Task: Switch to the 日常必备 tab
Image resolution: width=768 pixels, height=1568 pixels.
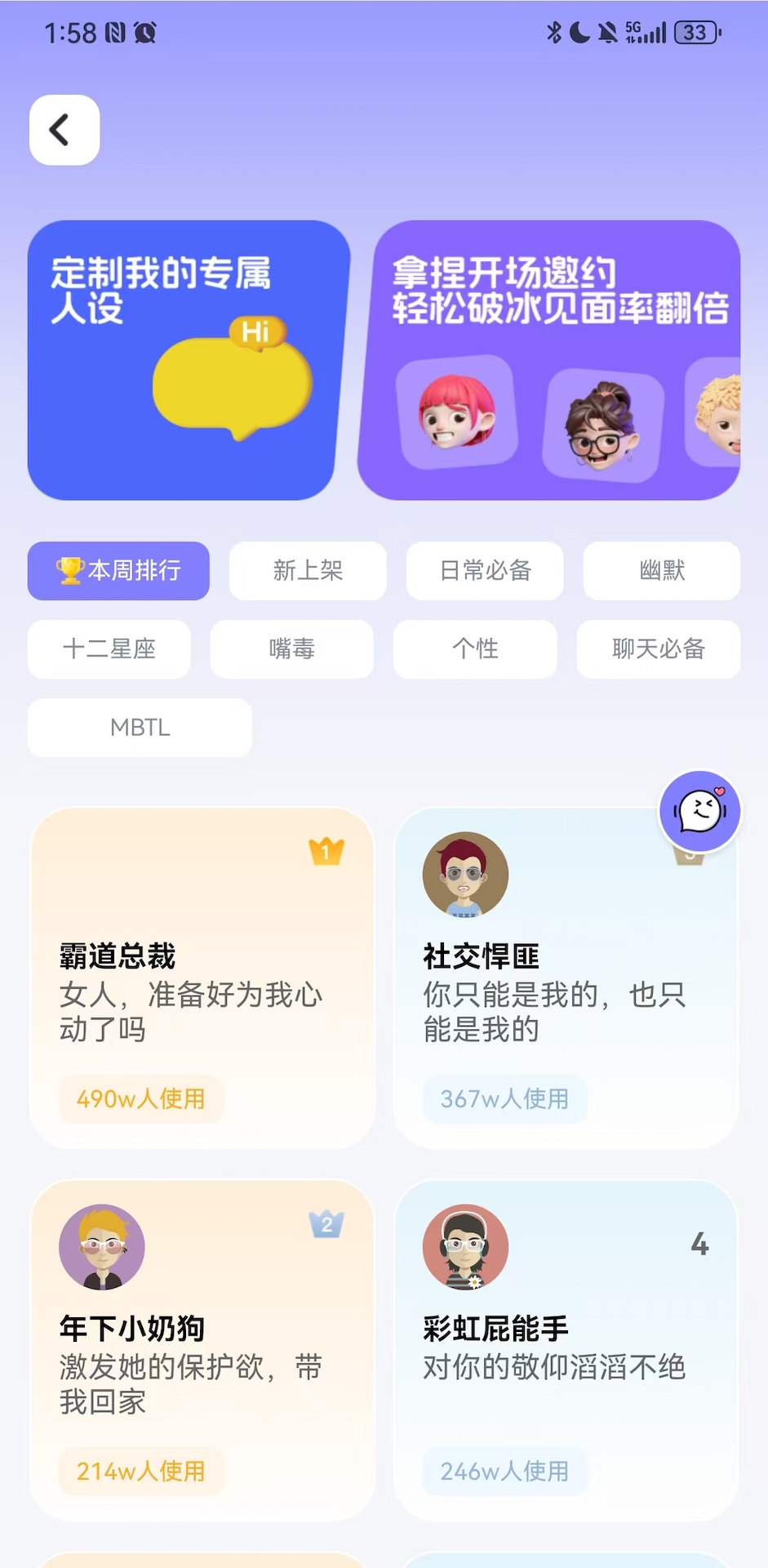Action: (x=484, y=571)
